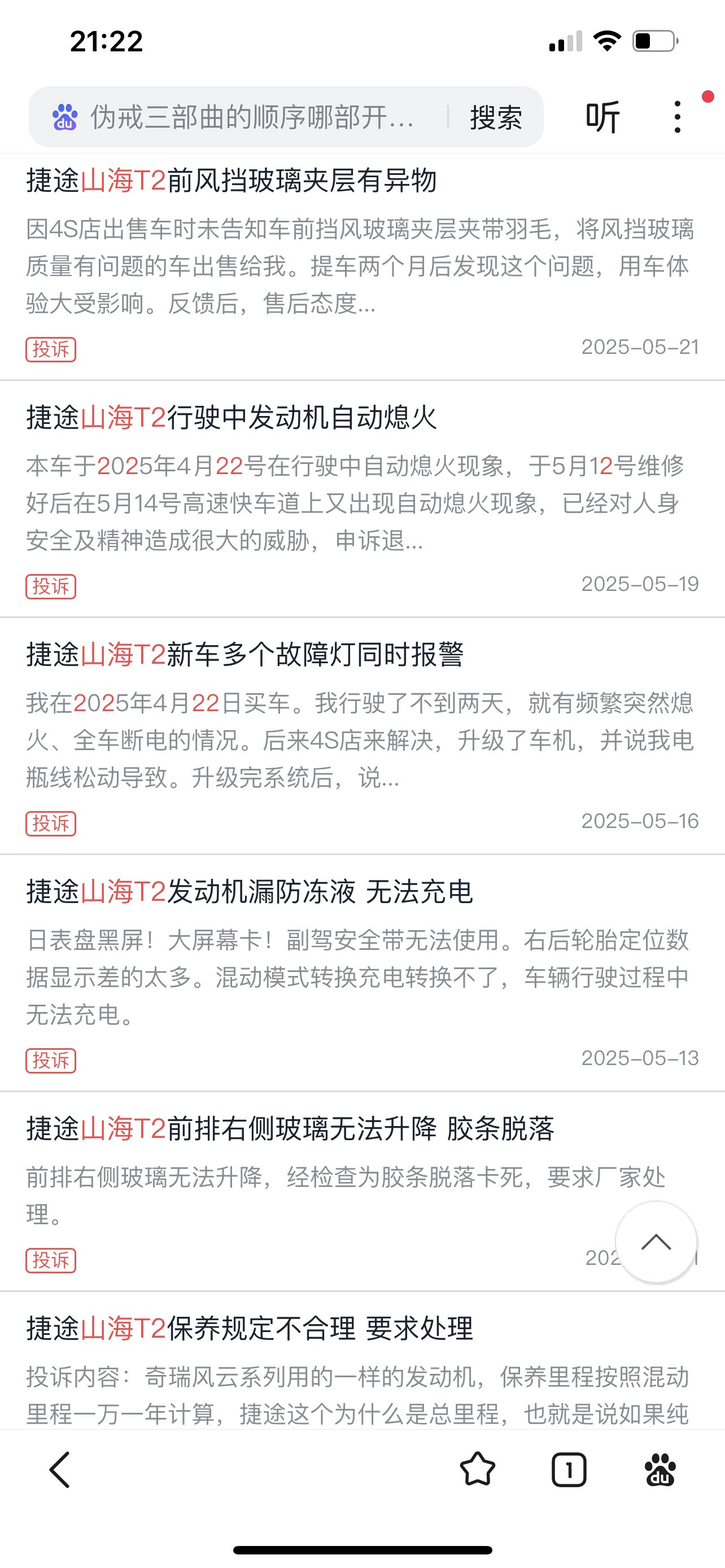
Task: Open the complaint 发动机漏防冻液 无法充电
Action: pyautogui.click(x=250, y=892)
